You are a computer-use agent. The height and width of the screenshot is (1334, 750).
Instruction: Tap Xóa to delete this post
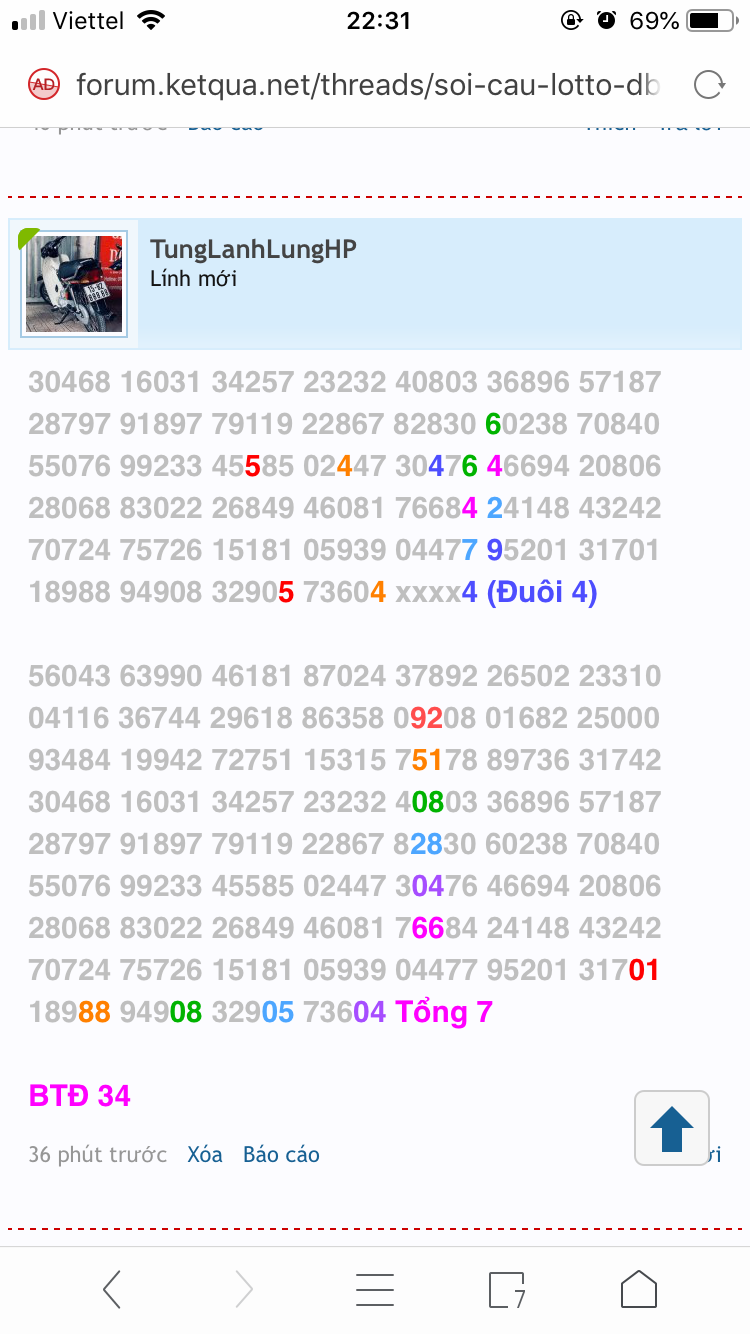205,1154
